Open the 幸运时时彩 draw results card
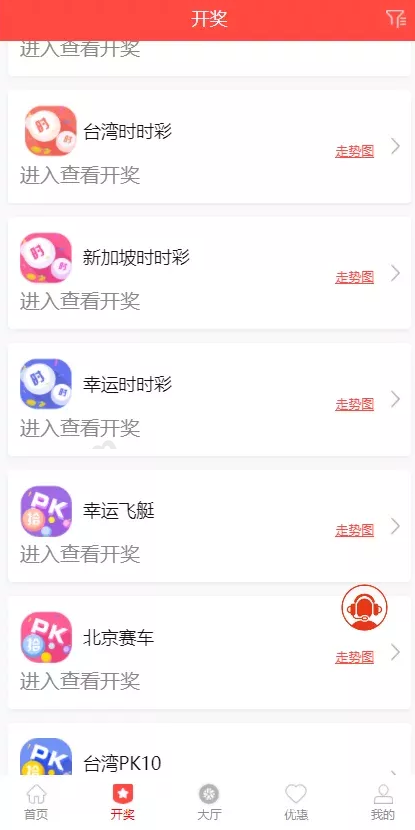Screen dimensions: 415x830 tap(209, 400)
